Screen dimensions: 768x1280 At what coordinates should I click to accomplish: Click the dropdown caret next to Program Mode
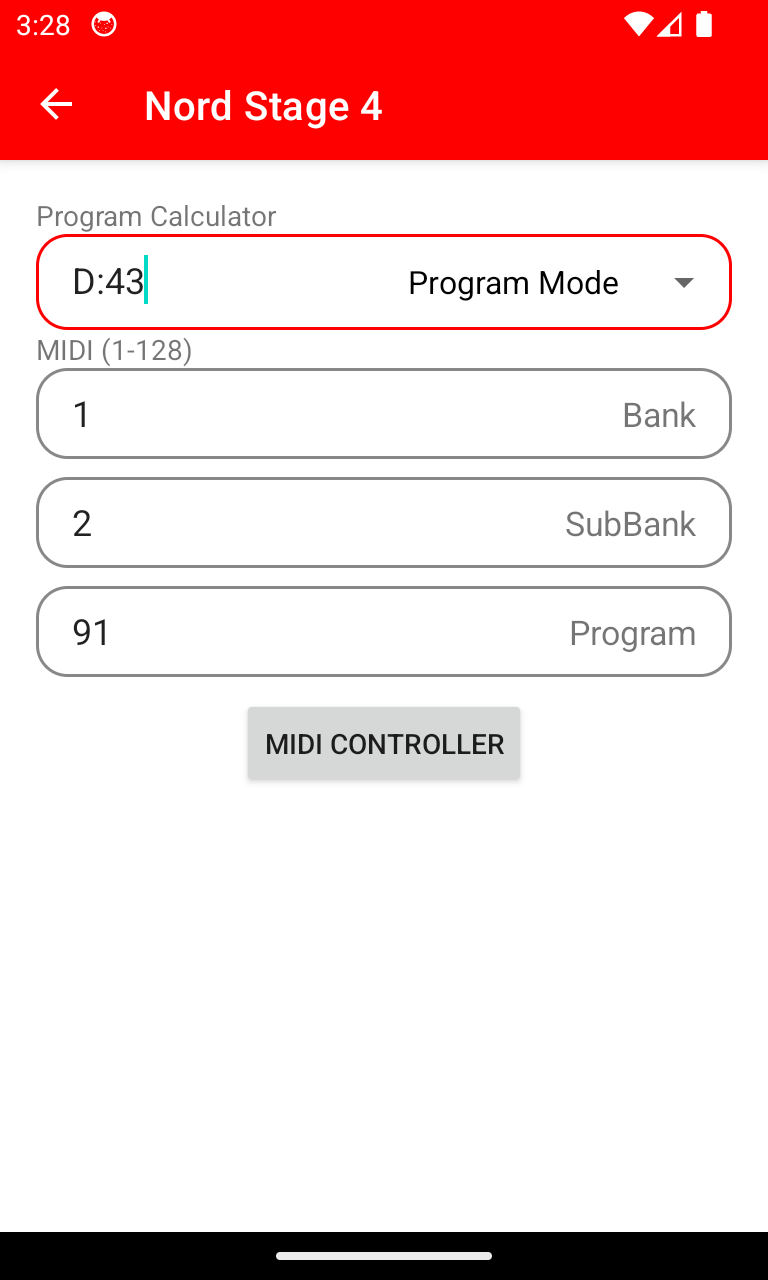click(684, 283)
